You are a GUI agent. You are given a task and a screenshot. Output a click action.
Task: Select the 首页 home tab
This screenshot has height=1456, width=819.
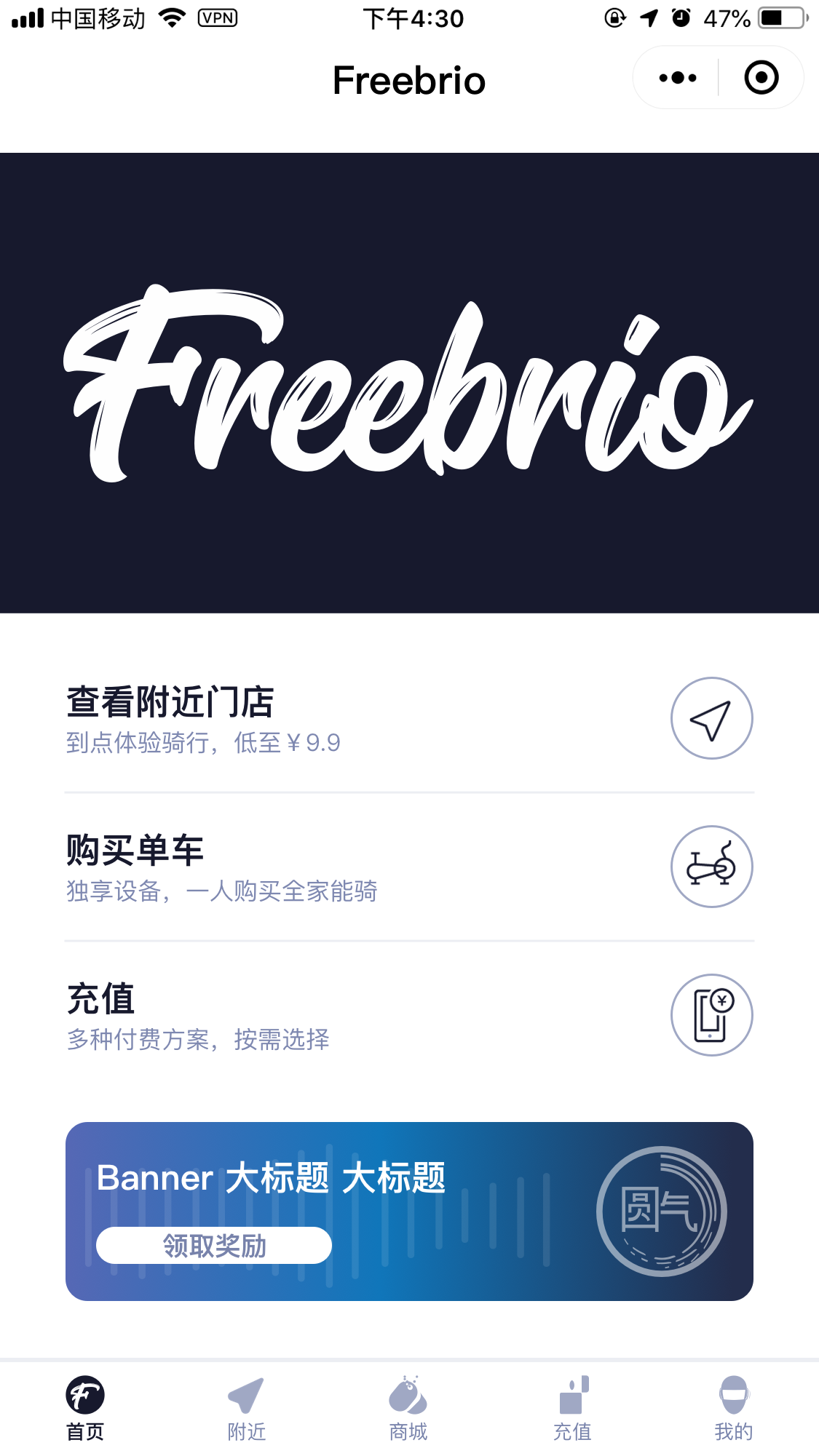[x=85, y=1409]
